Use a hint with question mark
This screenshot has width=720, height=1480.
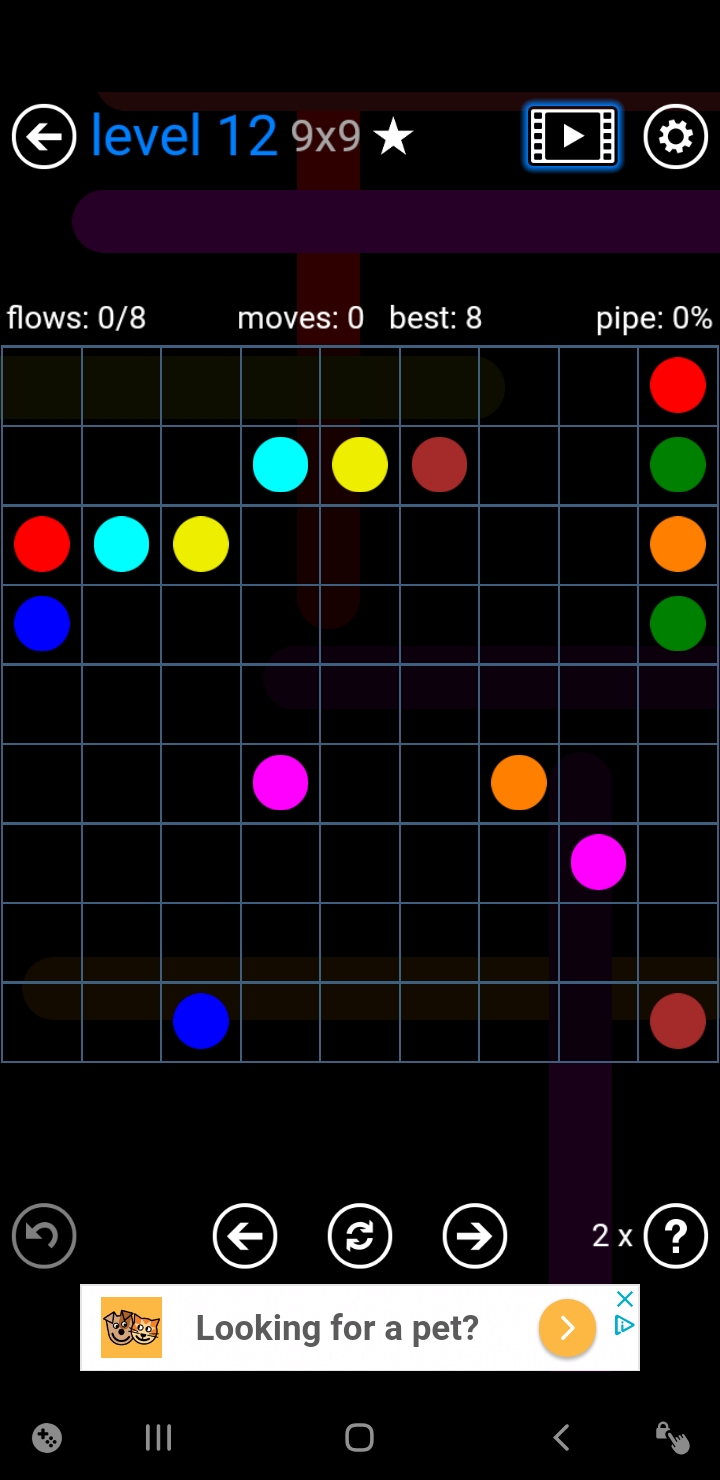point(676,1236)
